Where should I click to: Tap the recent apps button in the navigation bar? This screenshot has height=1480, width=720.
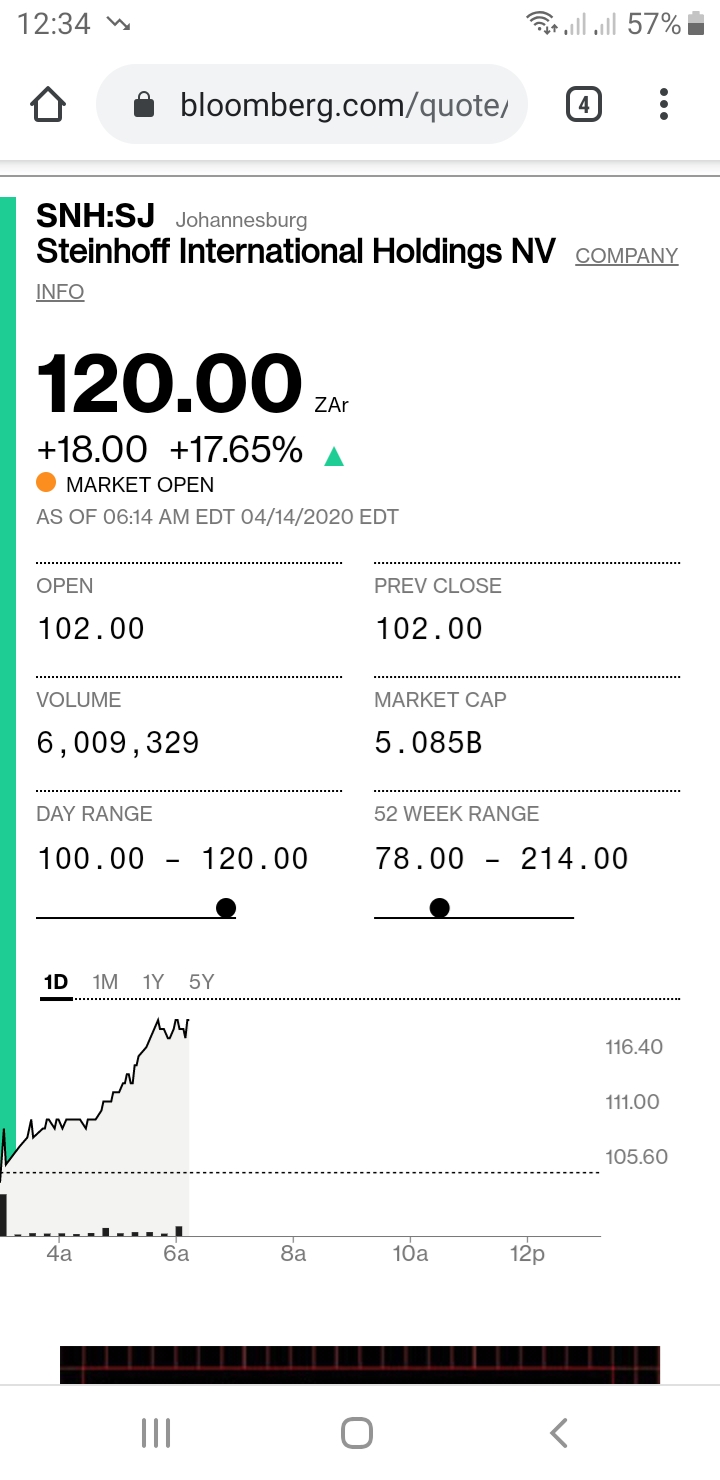pyautogui.click(x=155, y=1431)
